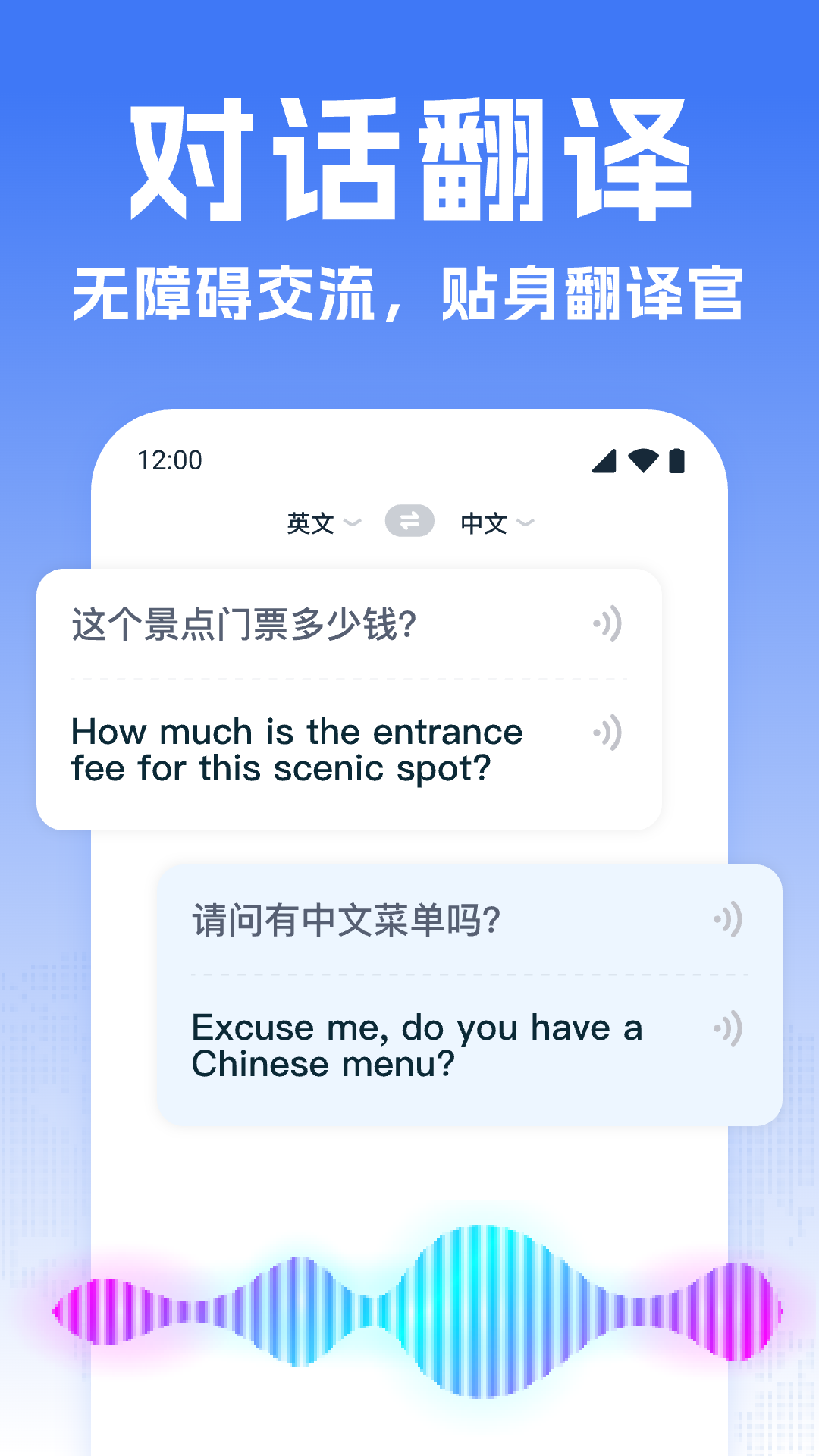The height and width of the screenshot is (1456, 819).
Task: Play audio for 请问有中文菜单吗?
Action: click(730, 919)
